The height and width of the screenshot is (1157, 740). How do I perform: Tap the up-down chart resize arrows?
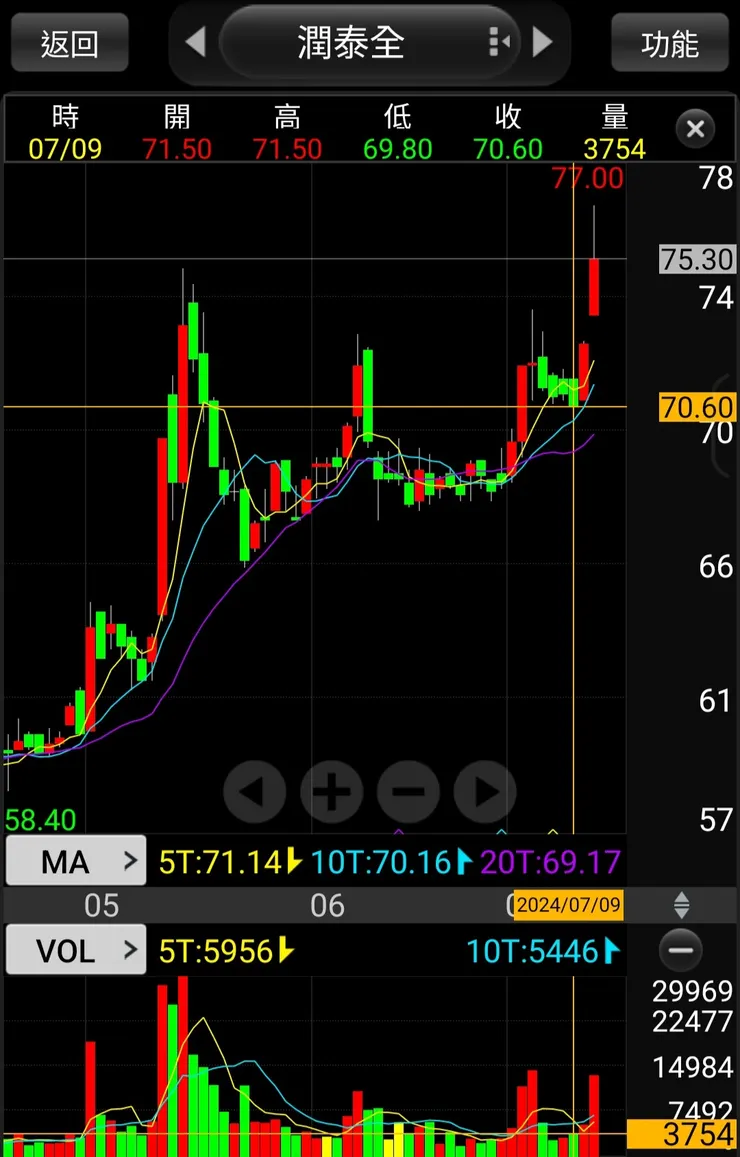coord(681,906)
